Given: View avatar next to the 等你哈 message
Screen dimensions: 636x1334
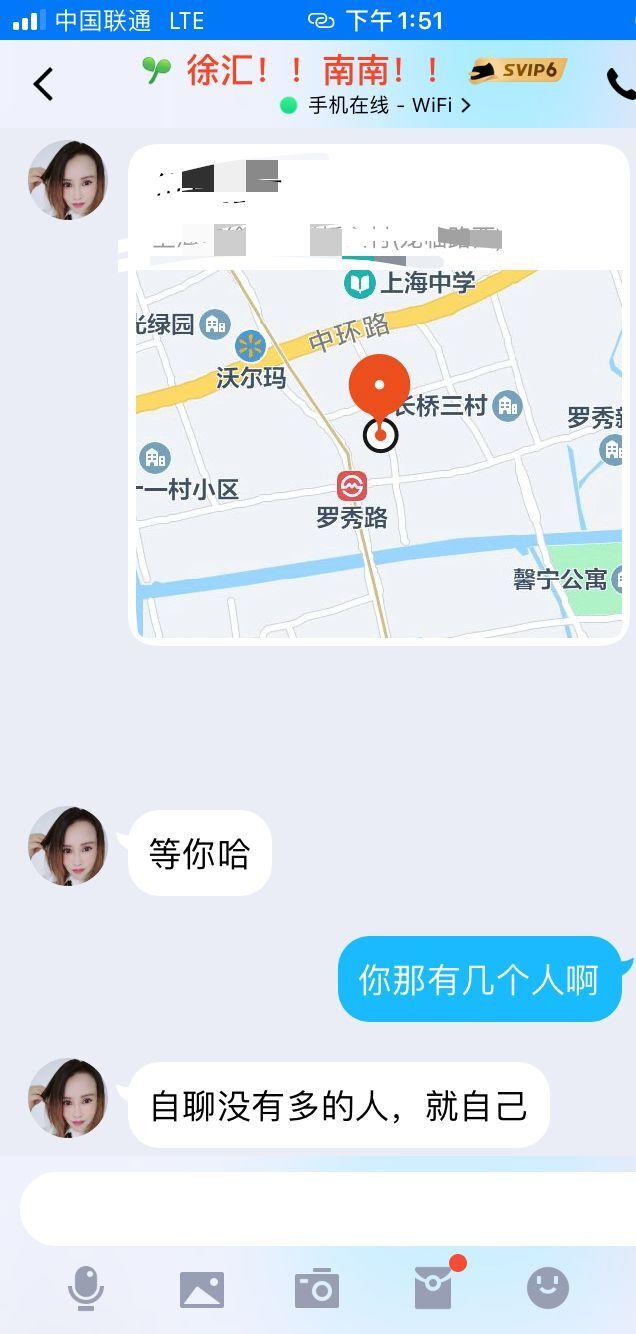Looking at the screenshot, I should click(68, 846).
